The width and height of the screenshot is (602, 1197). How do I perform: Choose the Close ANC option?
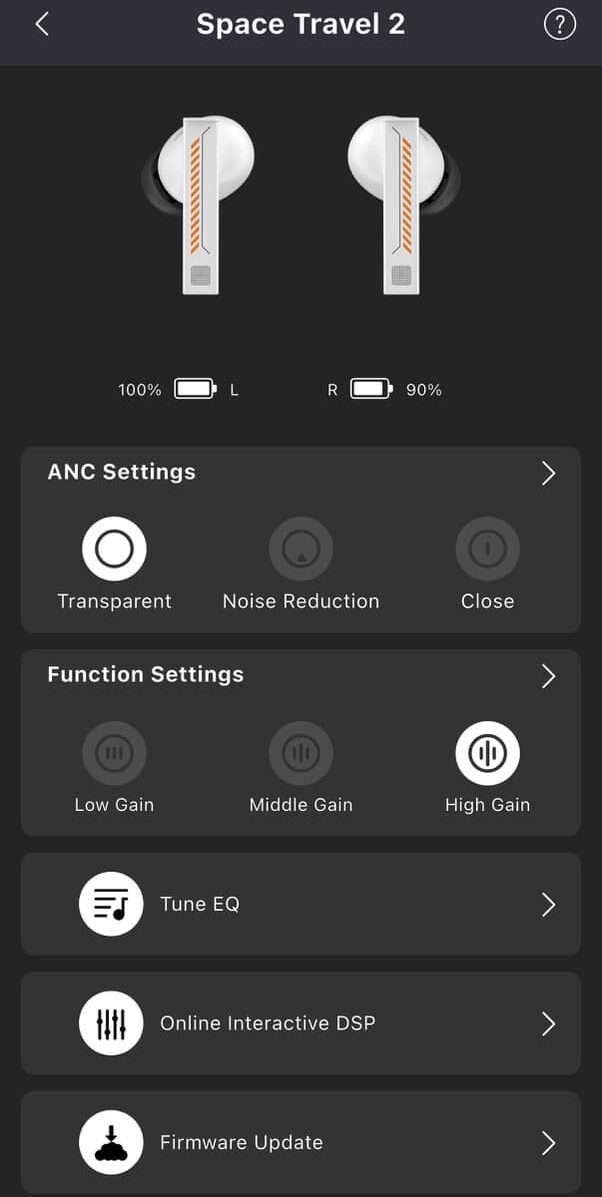click(488, 549)
